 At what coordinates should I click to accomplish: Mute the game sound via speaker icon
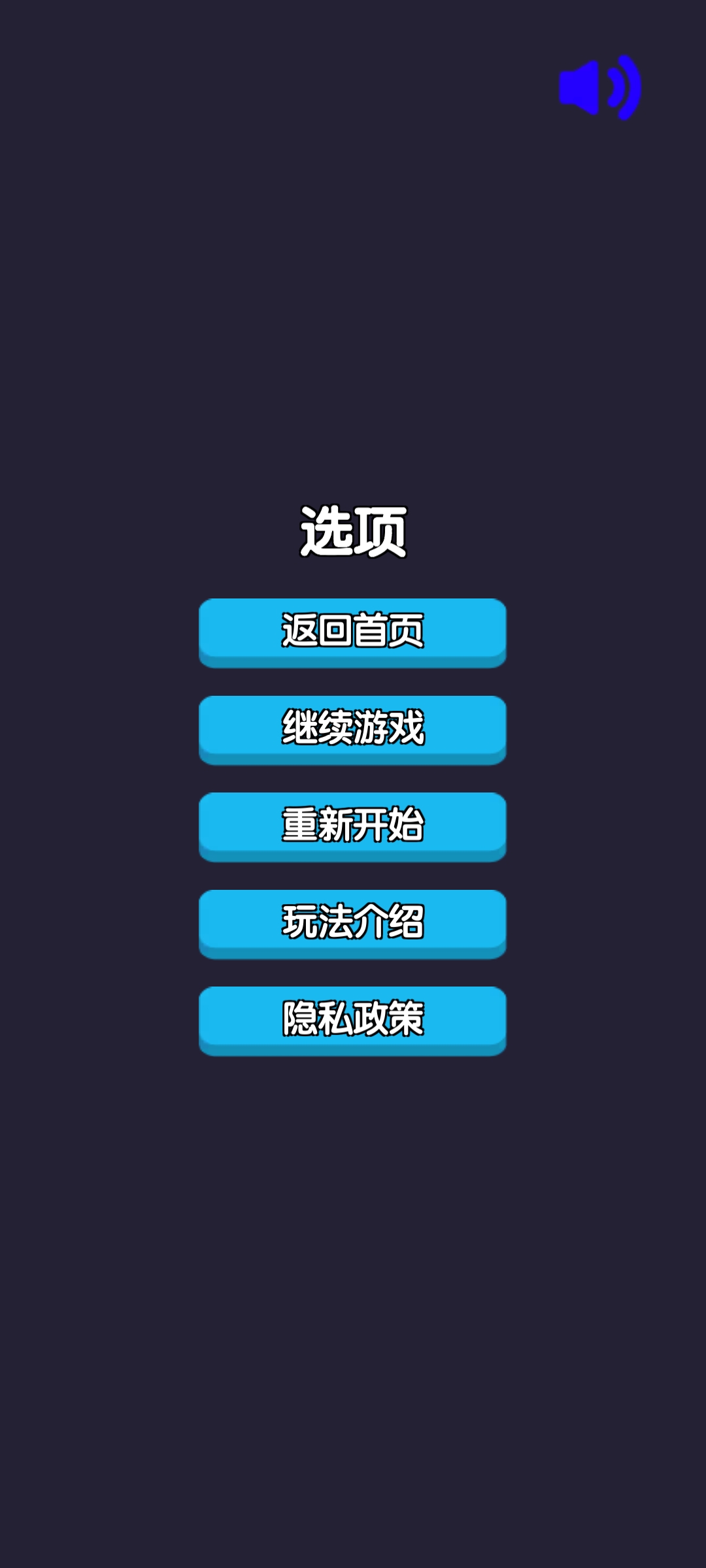coord(600,88)
